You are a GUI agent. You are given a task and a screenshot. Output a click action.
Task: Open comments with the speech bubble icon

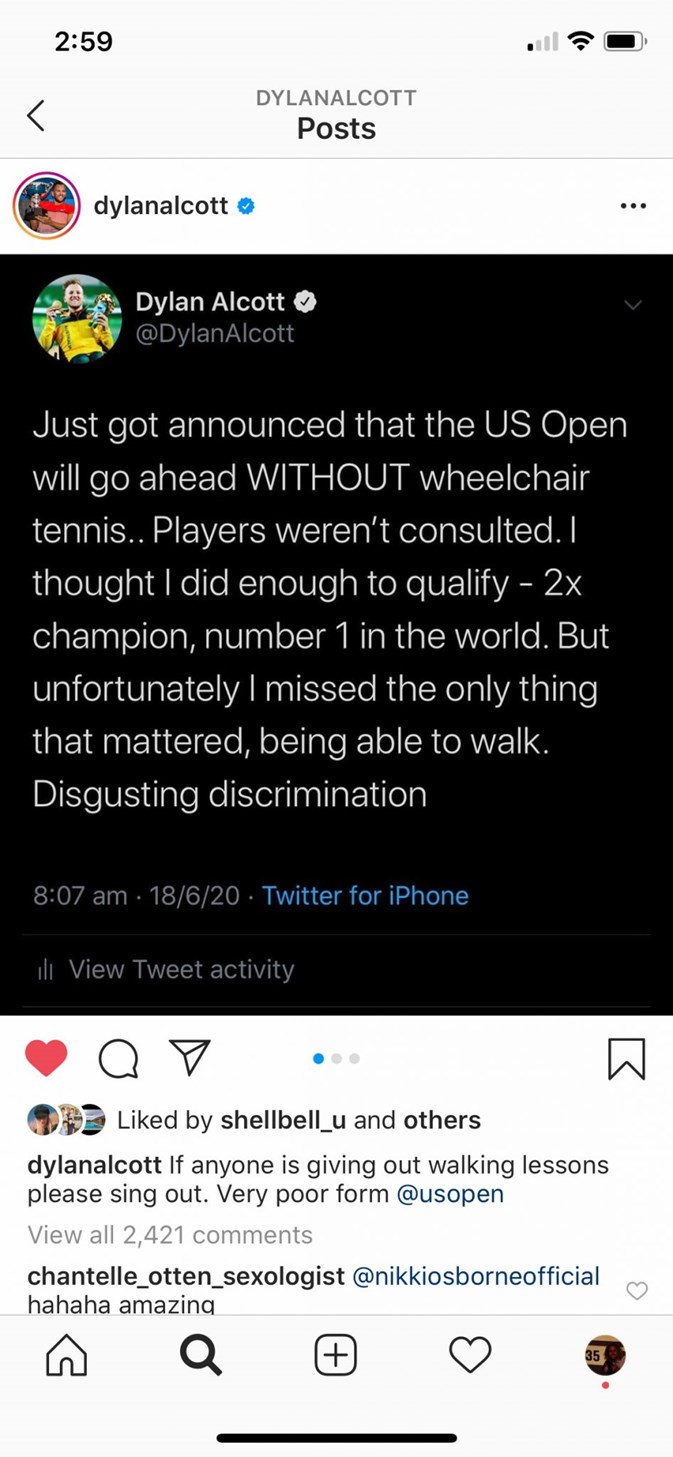[119, 1058]
